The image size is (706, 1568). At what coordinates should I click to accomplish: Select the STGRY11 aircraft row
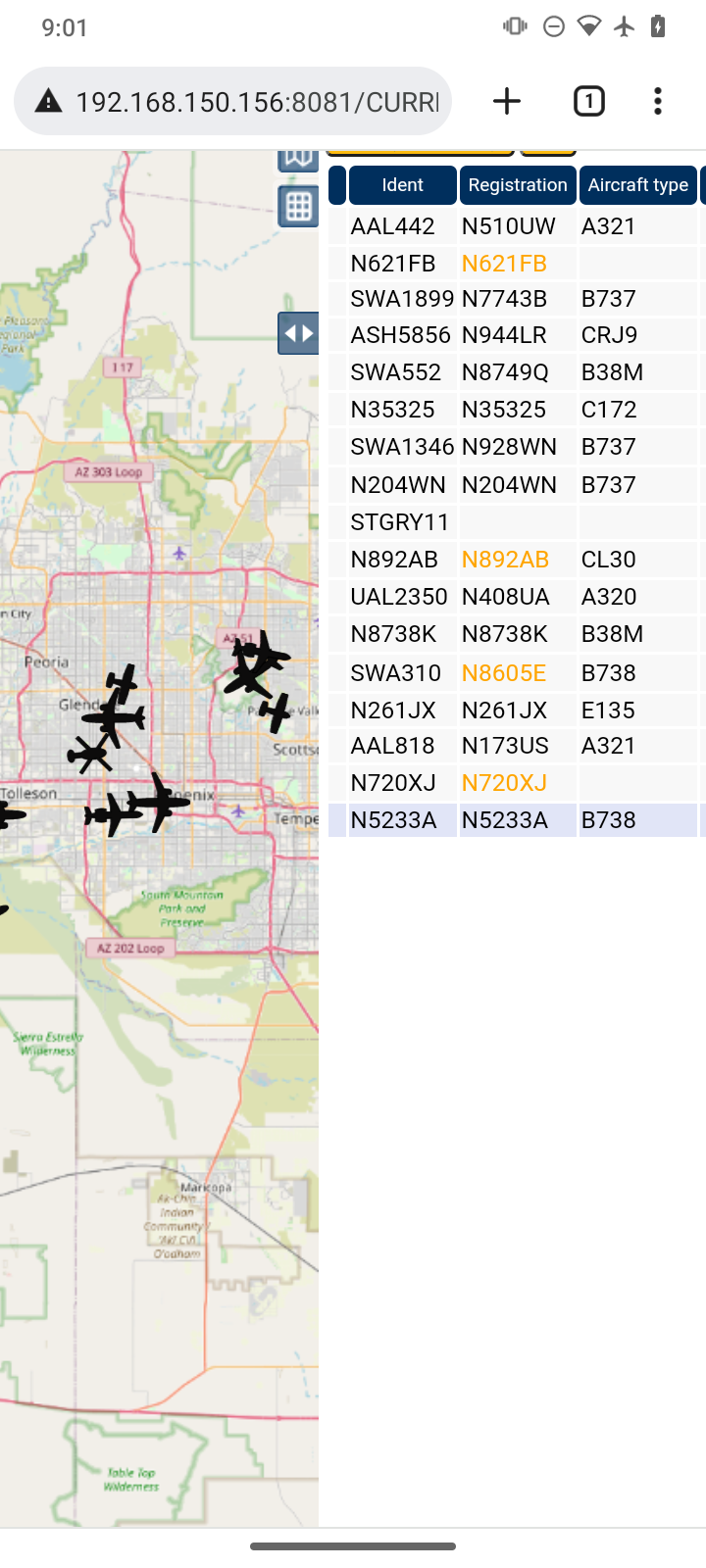(x=517, y=522)
